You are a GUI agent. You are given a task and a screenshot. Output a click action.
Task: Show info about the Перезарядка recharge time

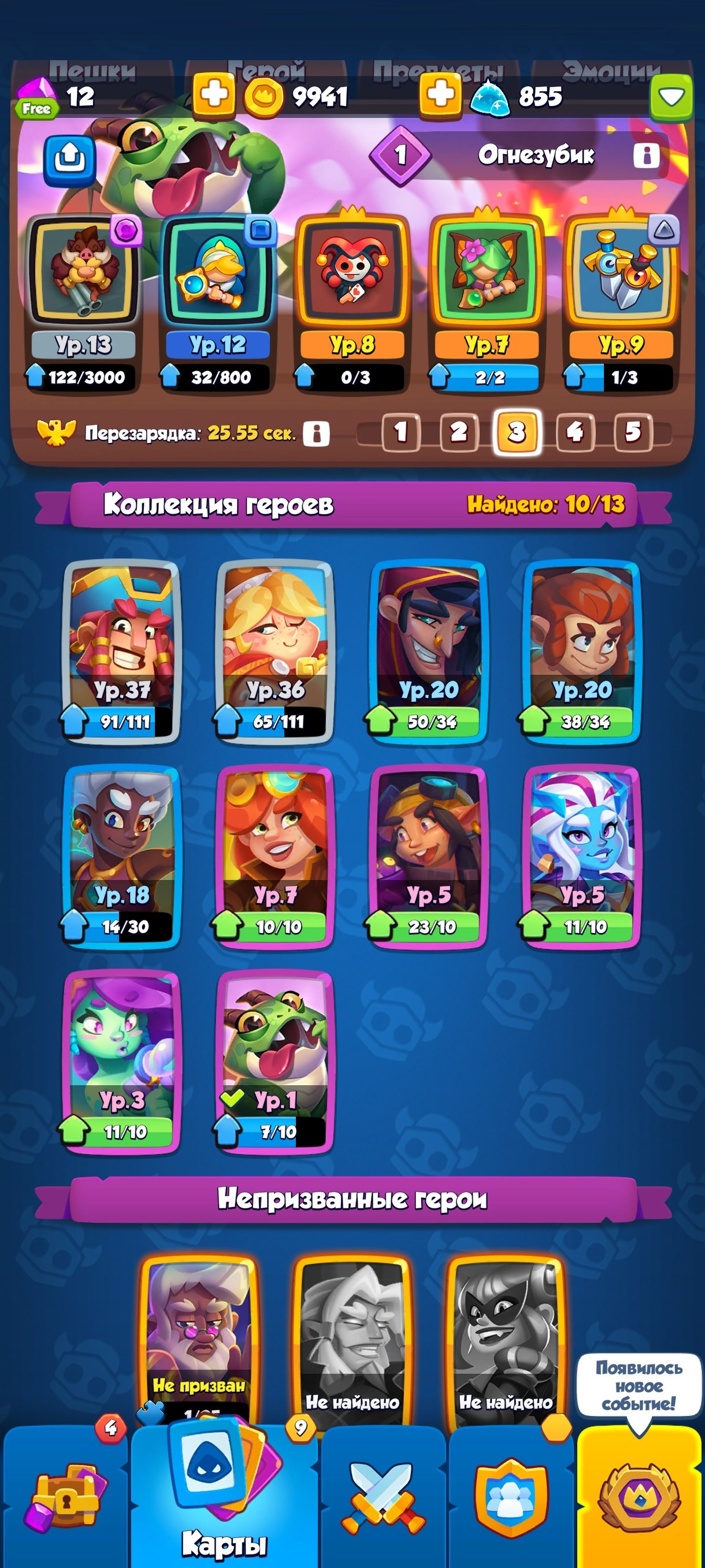click(x=316, y=434)
